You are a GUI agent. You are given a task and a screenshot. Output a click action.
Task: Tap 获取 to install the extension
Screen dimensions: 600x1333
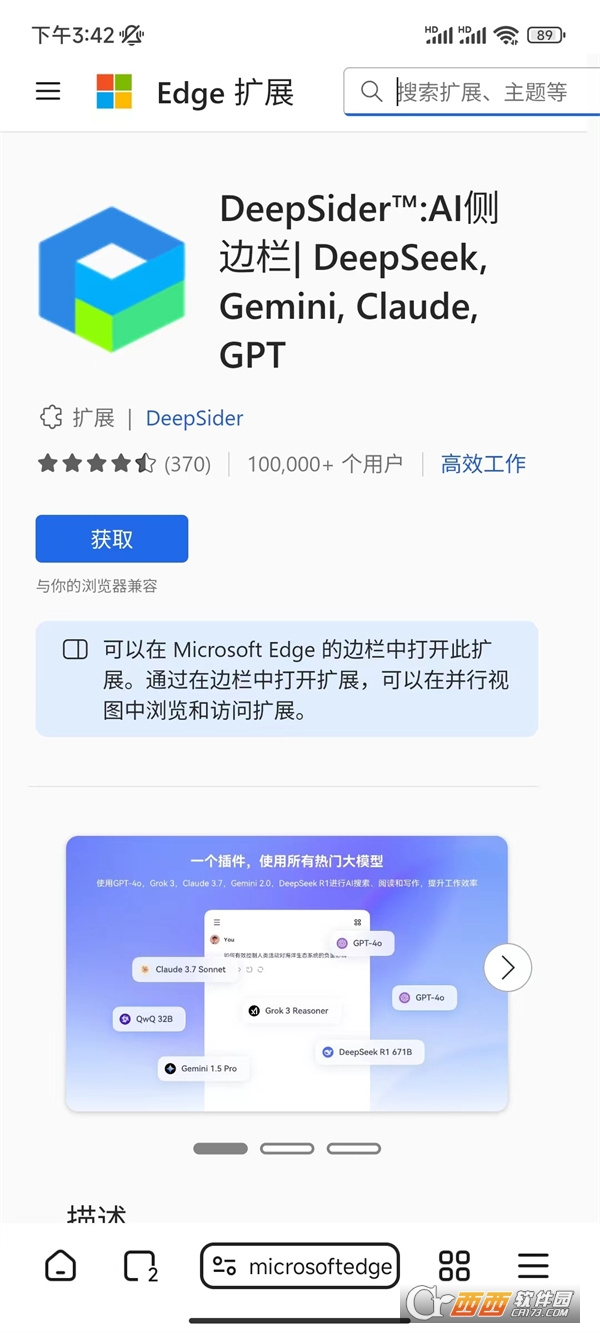coord(112,539)
